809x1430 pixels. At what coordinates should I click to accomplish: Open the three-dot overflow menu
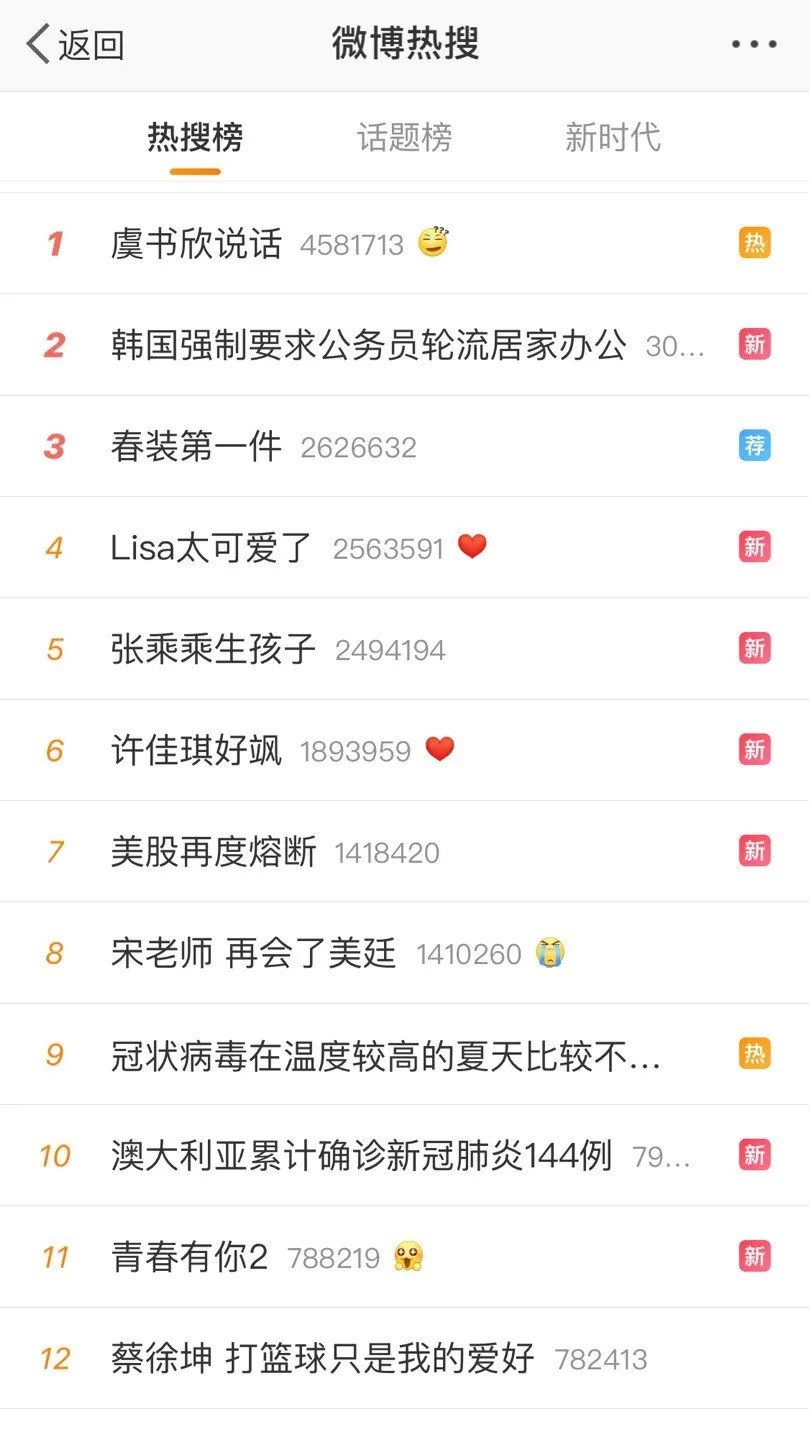[x=753, y=45]
